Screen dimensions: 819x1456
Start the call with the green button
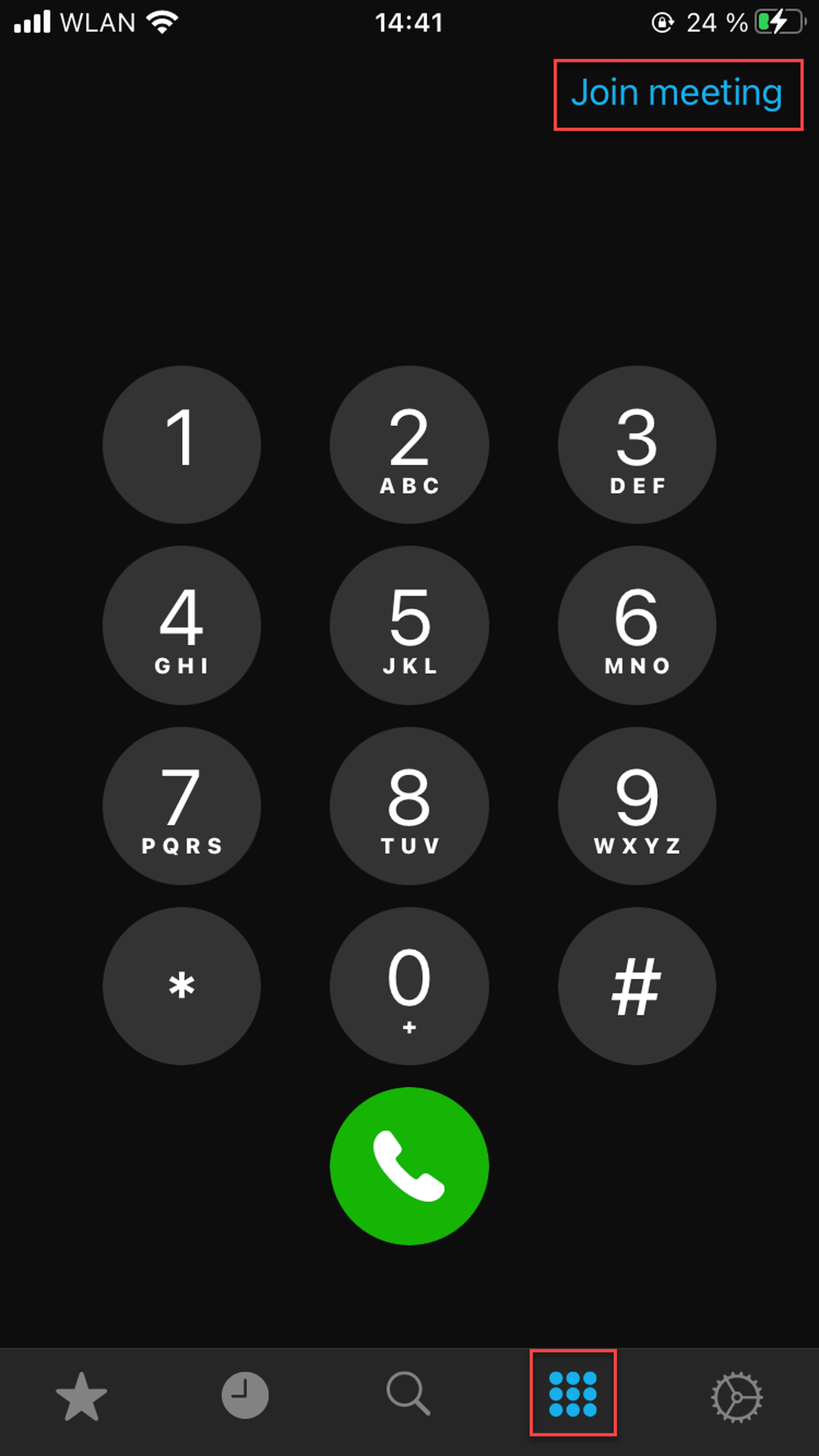tap(409, 1166)
